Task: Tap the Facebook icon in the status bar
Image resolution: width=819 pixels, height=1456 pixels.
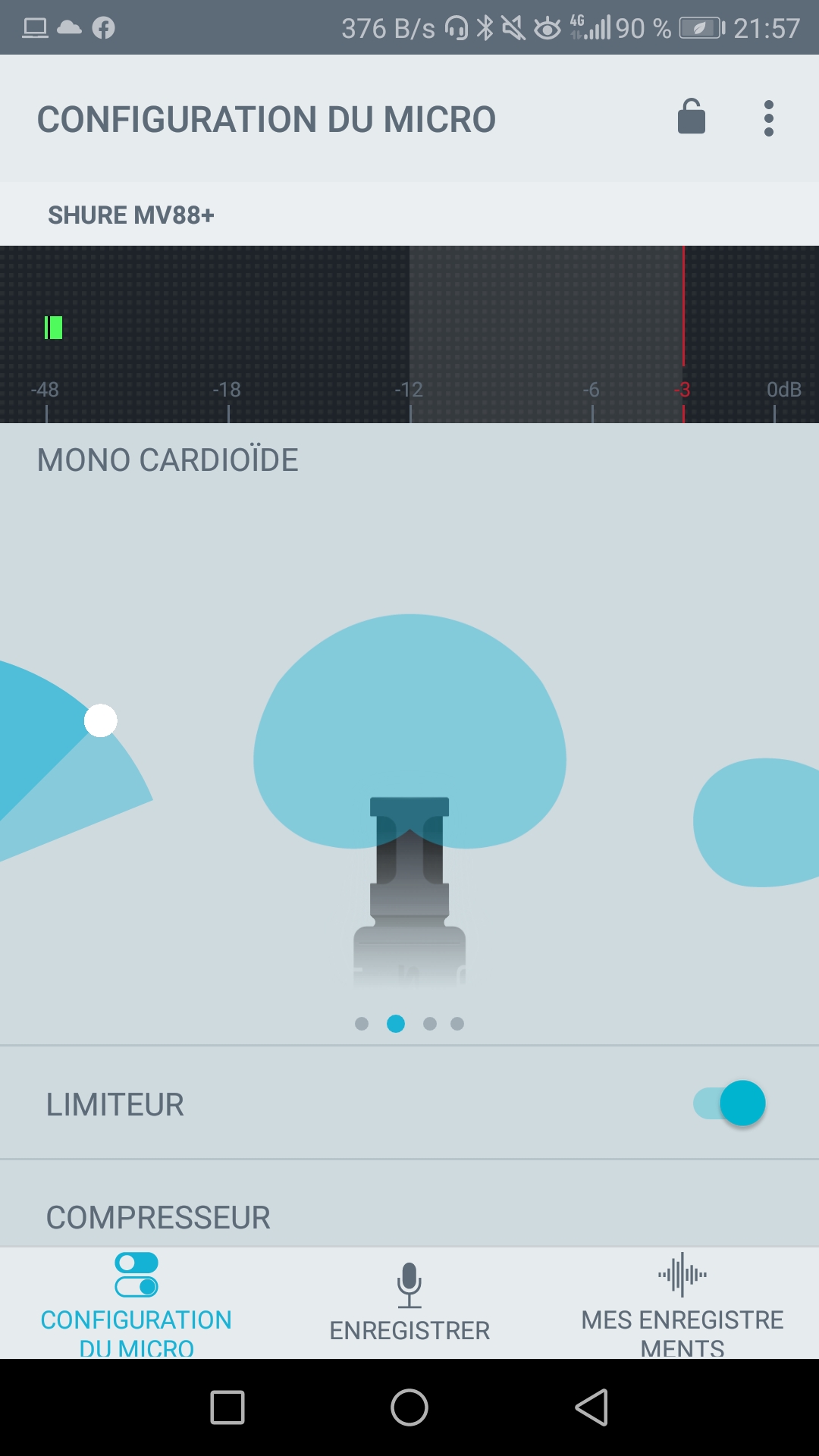Action: (102, 28)
